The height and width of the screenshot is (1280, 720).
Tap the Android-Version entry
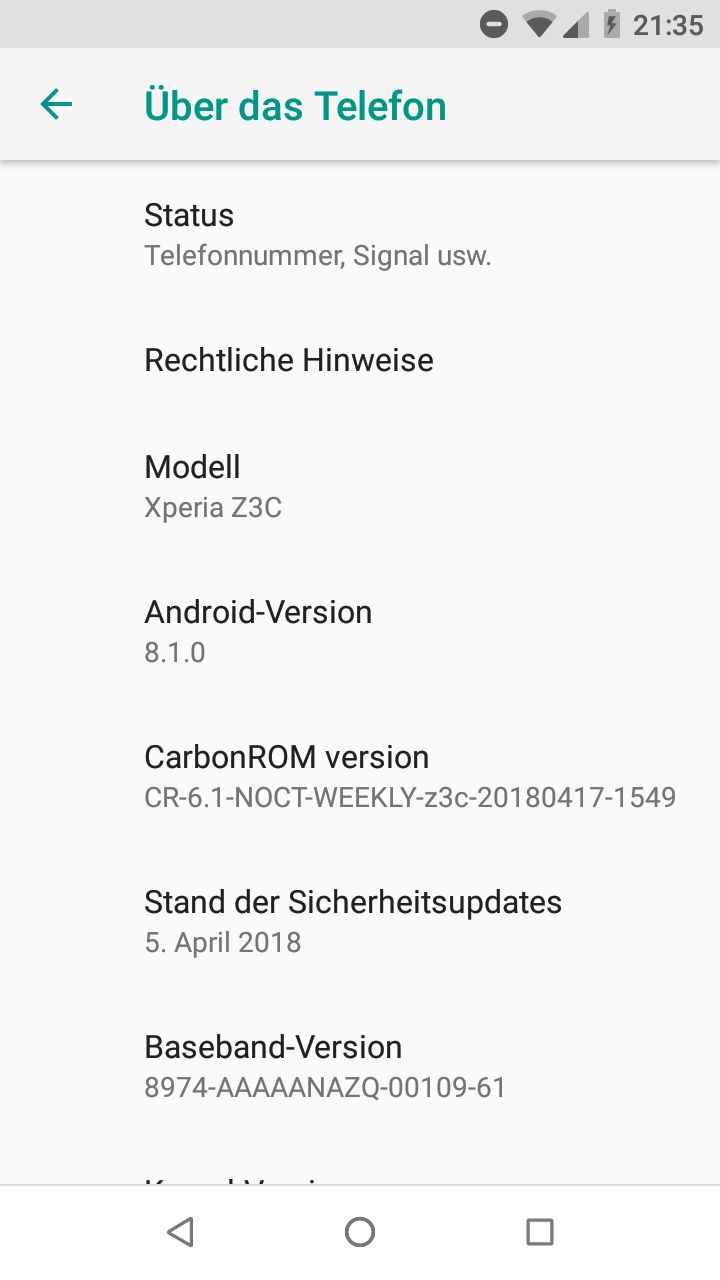pos(360,632)
